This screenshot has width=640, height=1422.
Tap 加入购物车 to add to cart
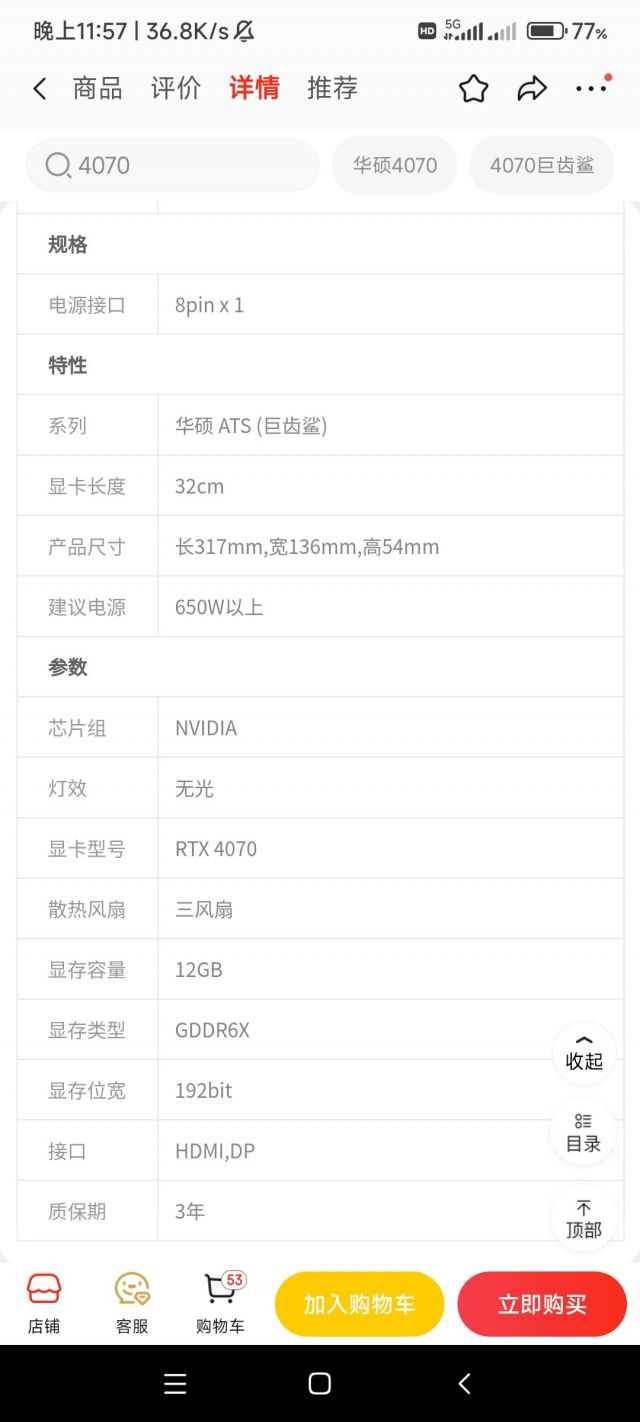(359, 1304)
